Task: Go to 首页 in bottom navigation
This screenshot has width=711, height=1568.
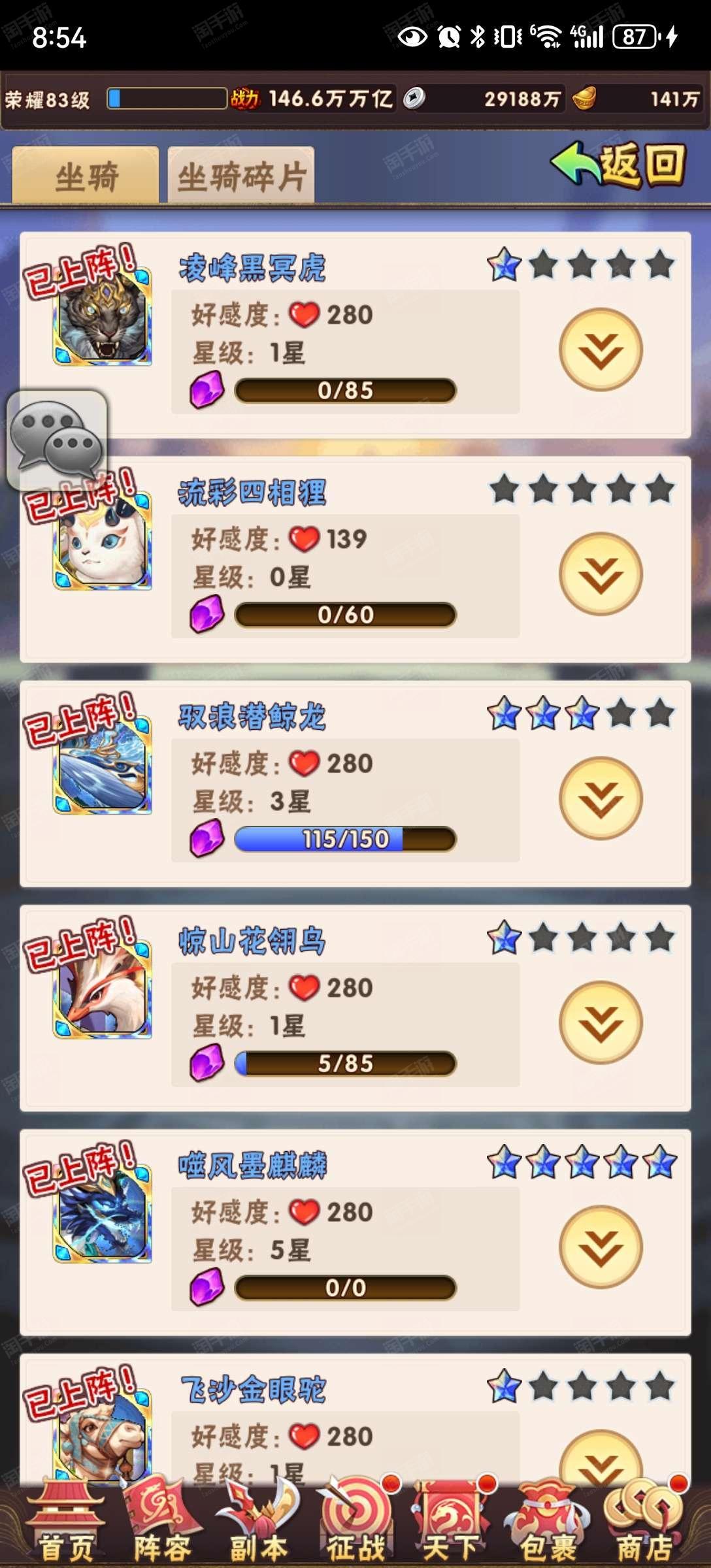Action: (x=65, y=1521)
